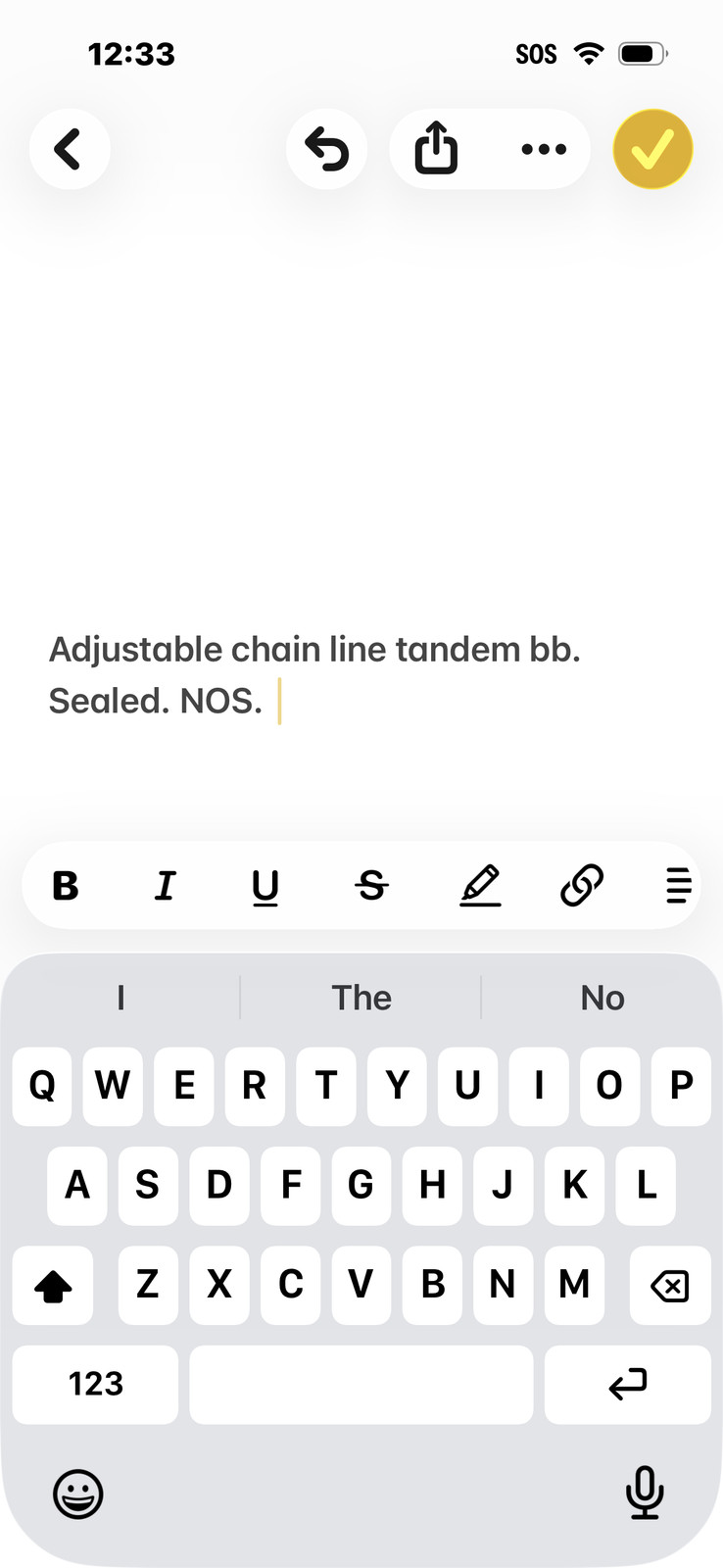Tap the backspace key
Viewport: 723px width, 1568px height.
[x=670, y=1285]
